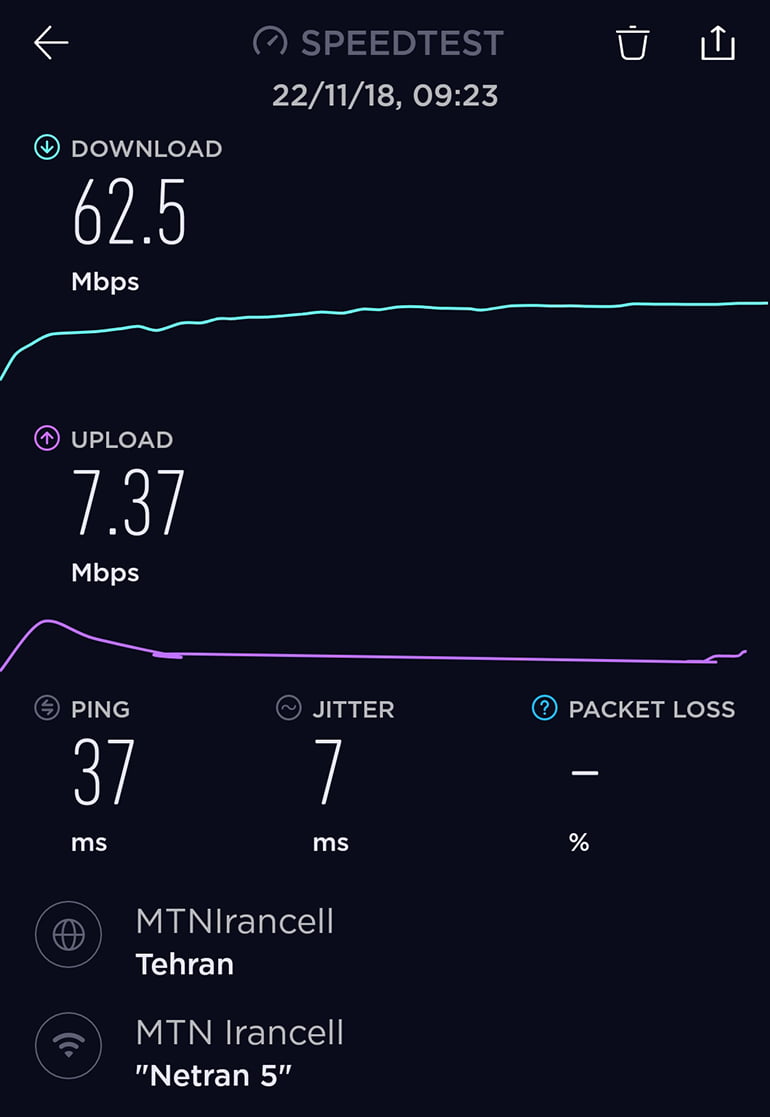Open packet loss help icon
Image resolution: width=770 pixels, height=1117 pixels.
pyautogui.click(x=543, y=709)
